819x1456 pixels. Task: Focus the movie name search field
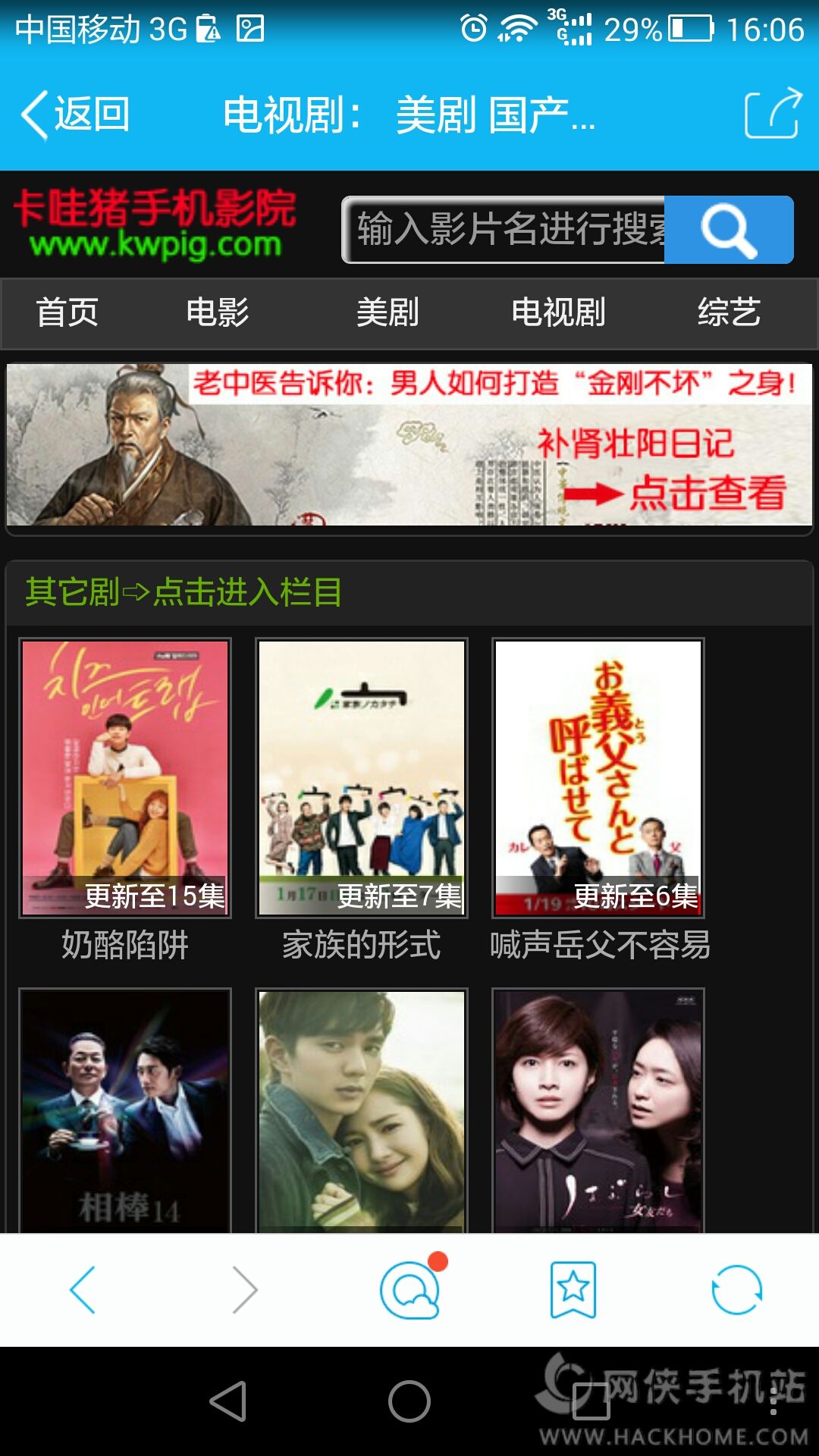[x=504, y=230]
